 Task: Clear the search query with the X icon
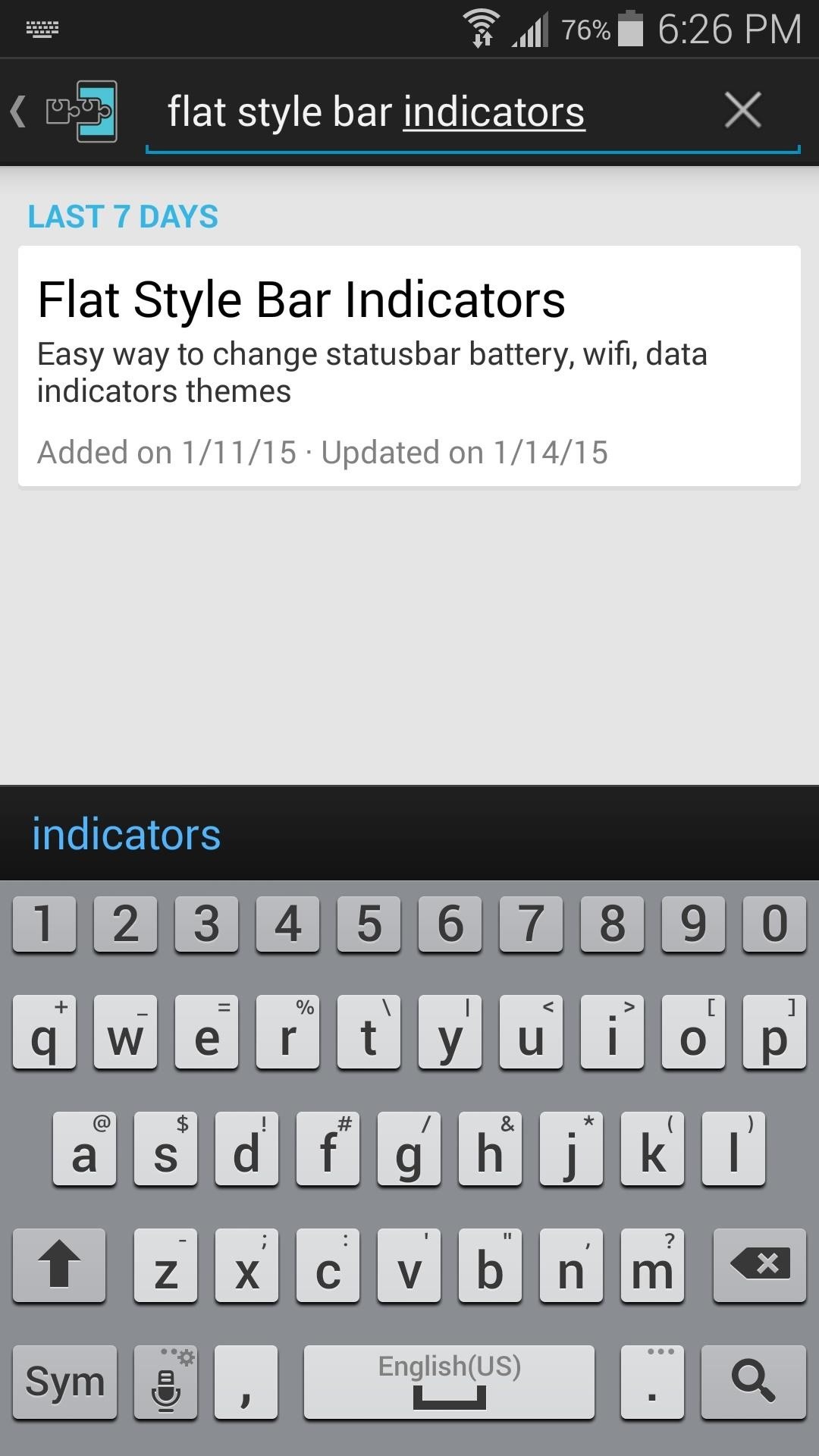[741, 109]
